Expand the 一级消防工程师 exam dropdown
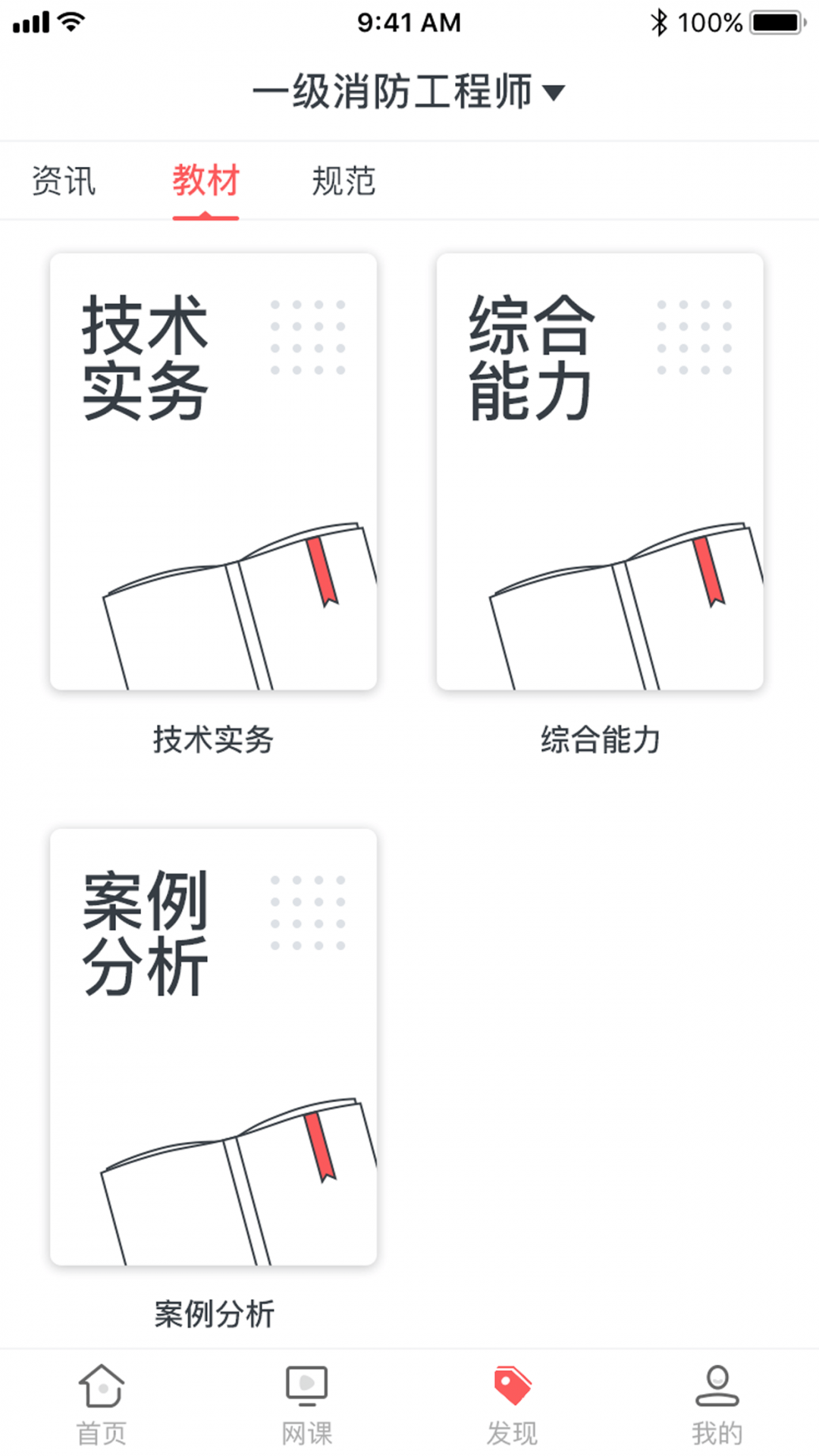Viewport: 819px width, 1456px height. [408, 93]
